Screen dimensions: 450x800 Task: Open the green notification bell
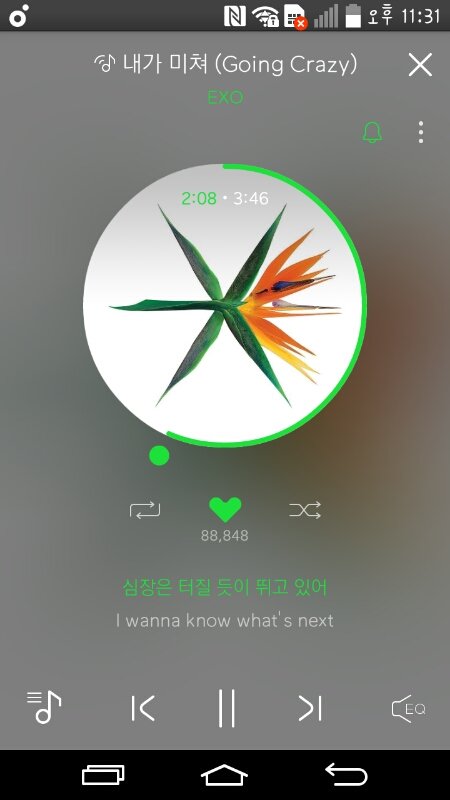tap(372, 133)
